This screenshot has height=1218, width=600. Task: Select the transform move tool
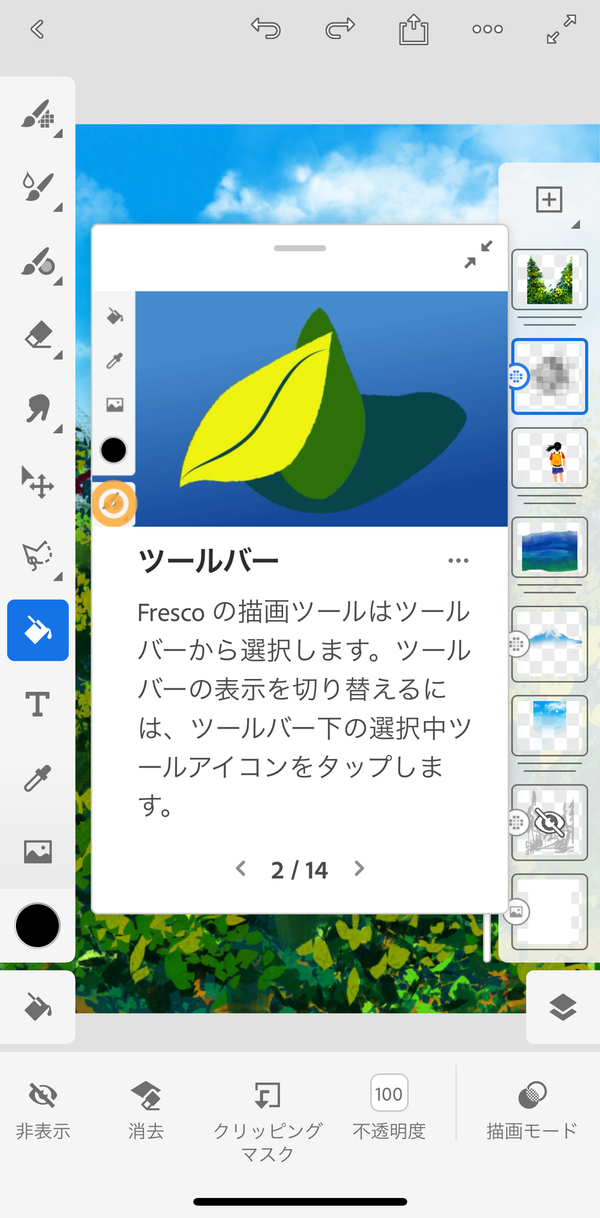click(38, 482)
